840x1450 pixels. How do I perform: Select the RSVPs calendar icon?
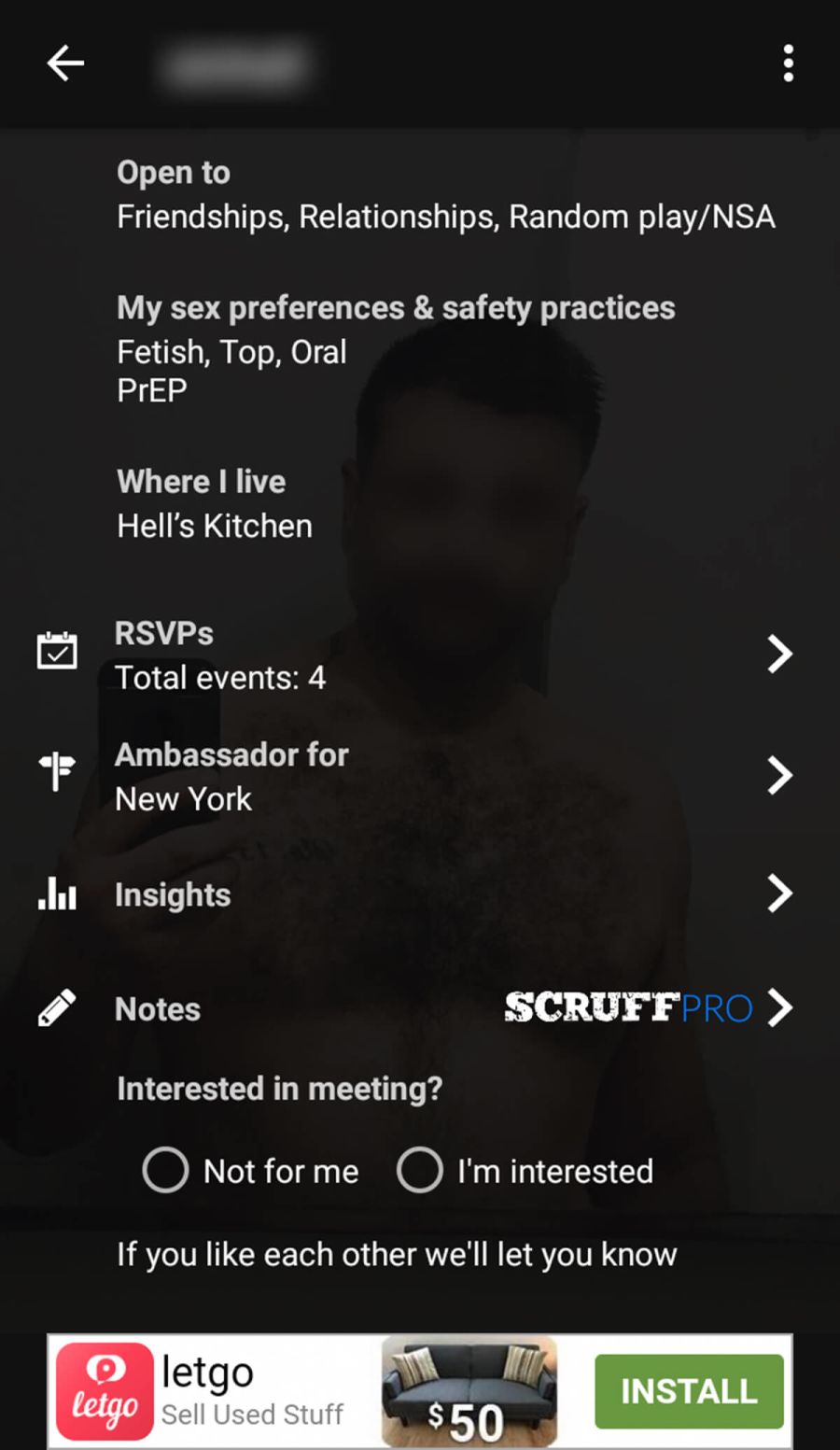click(57, 651)
